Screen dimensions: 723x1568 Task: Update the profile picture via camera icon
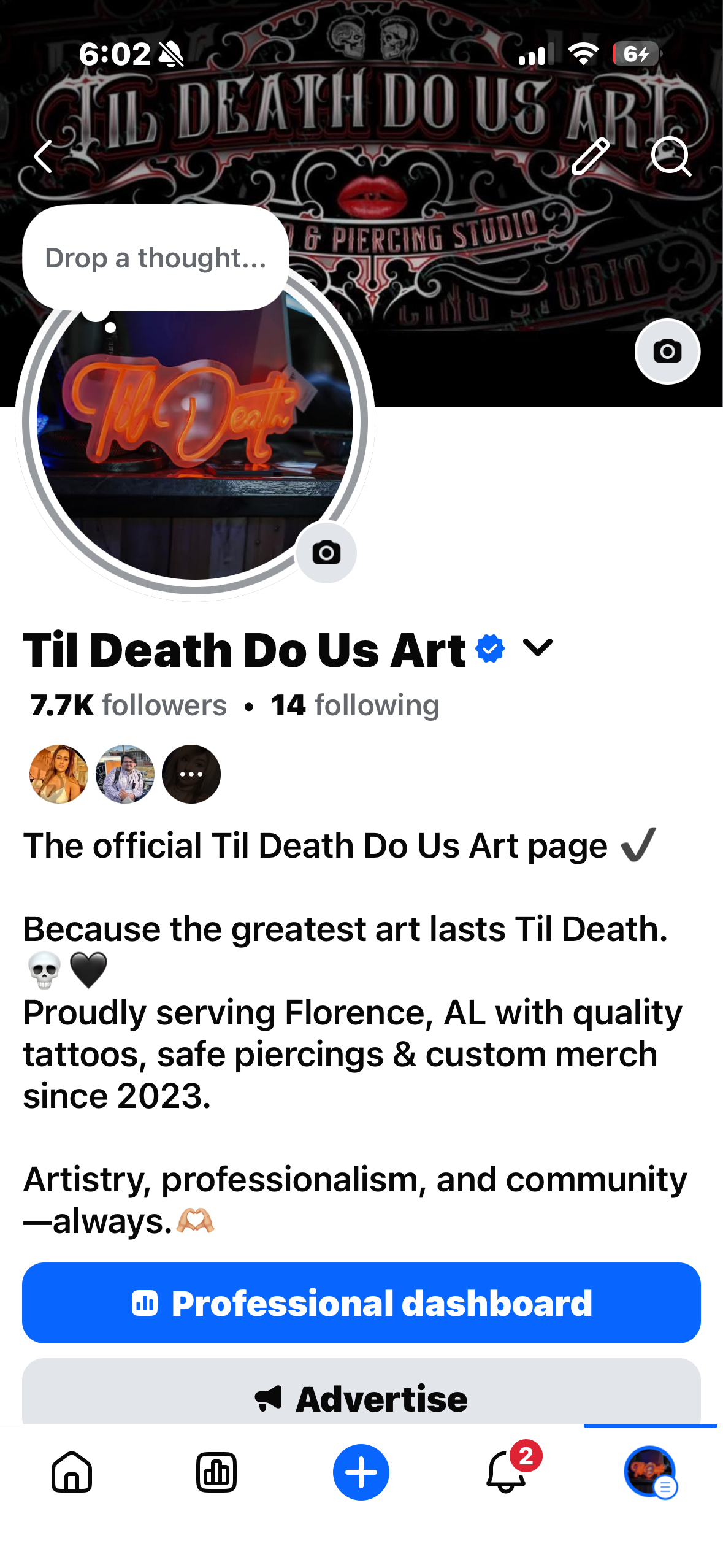point(326,553)
